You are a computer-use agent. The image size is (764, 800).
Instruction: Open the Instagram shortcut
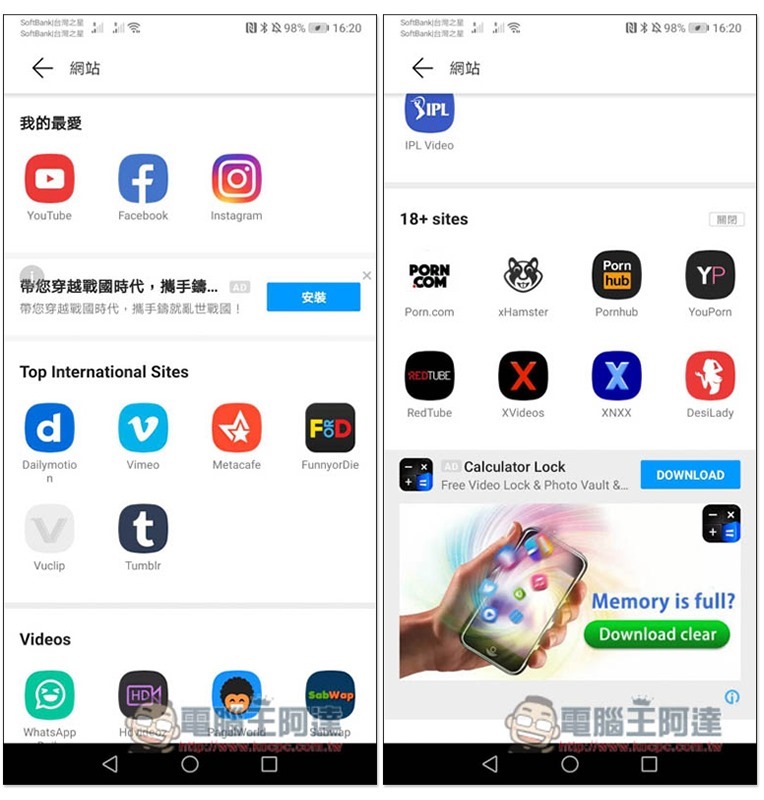236,179
